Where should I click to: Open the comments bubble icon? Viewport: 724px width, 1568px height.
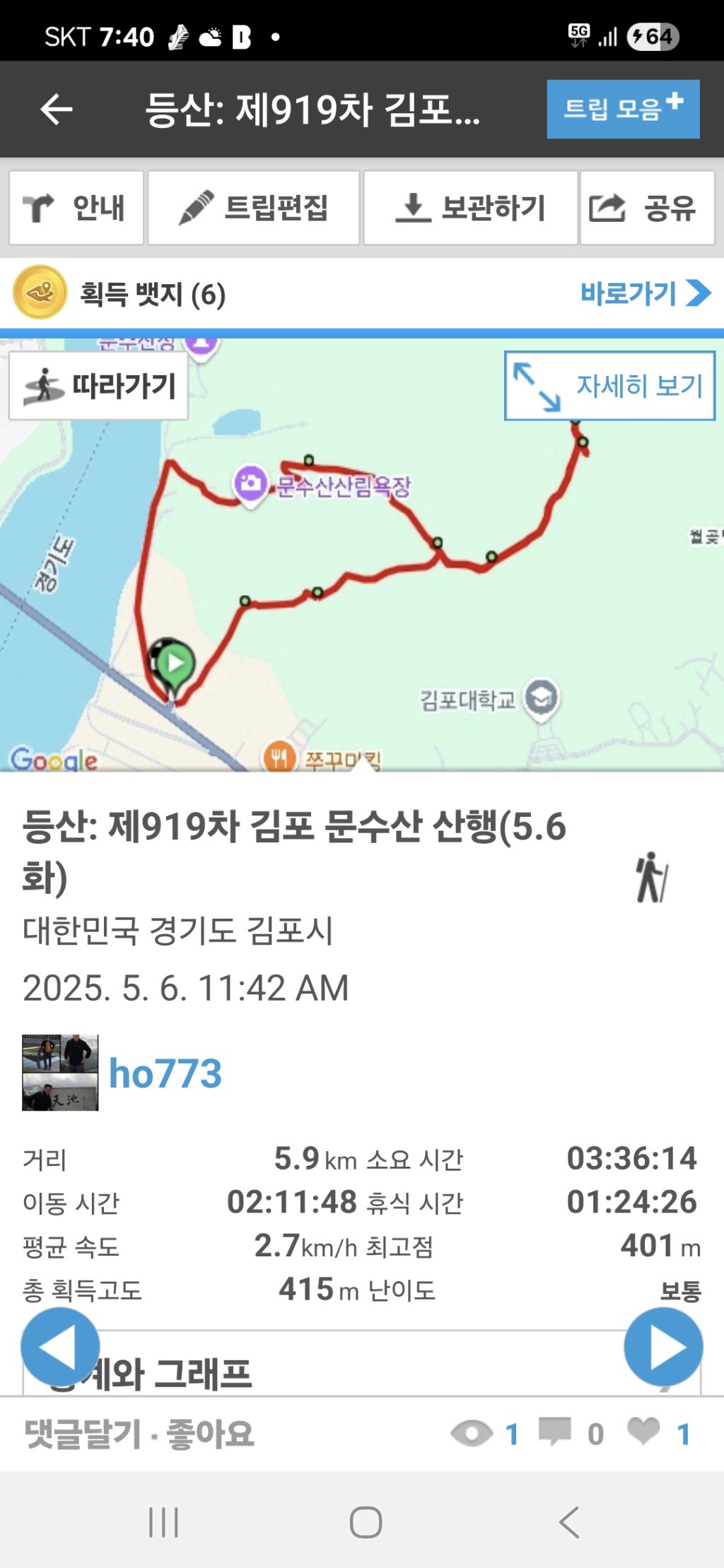(x=555, y=1432)
